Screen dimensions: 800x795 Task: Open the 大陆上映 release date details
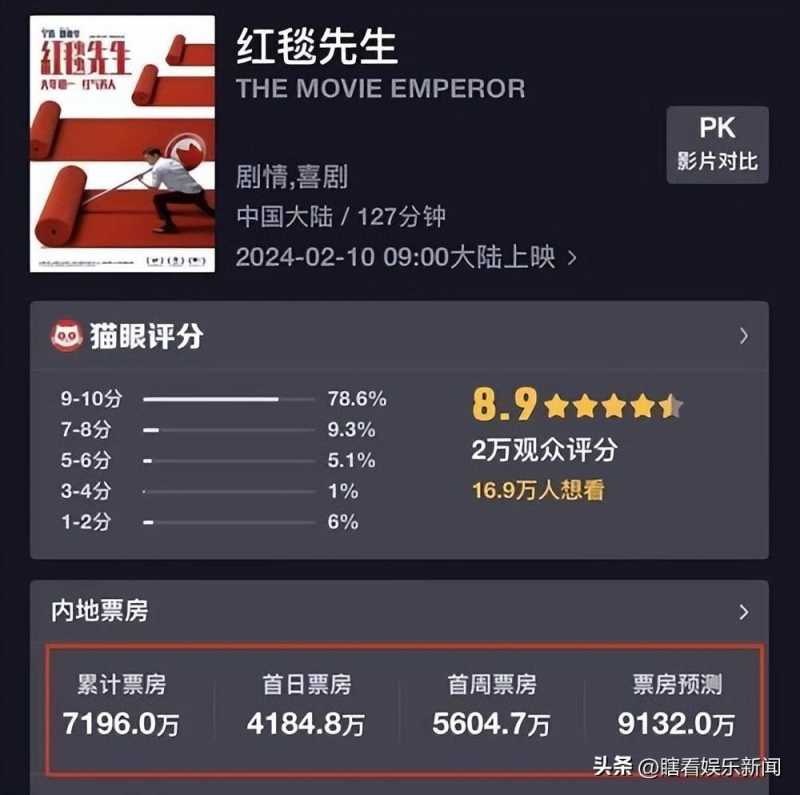[x=572, y=257]
